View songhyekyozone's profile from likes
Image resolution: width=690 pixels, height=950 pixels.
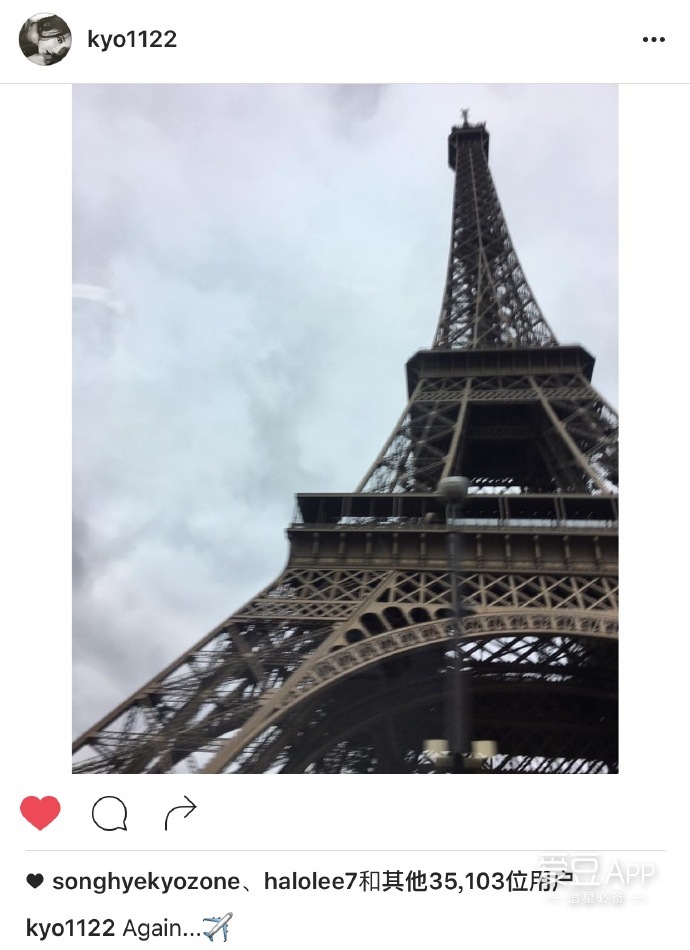click(146, 881)
